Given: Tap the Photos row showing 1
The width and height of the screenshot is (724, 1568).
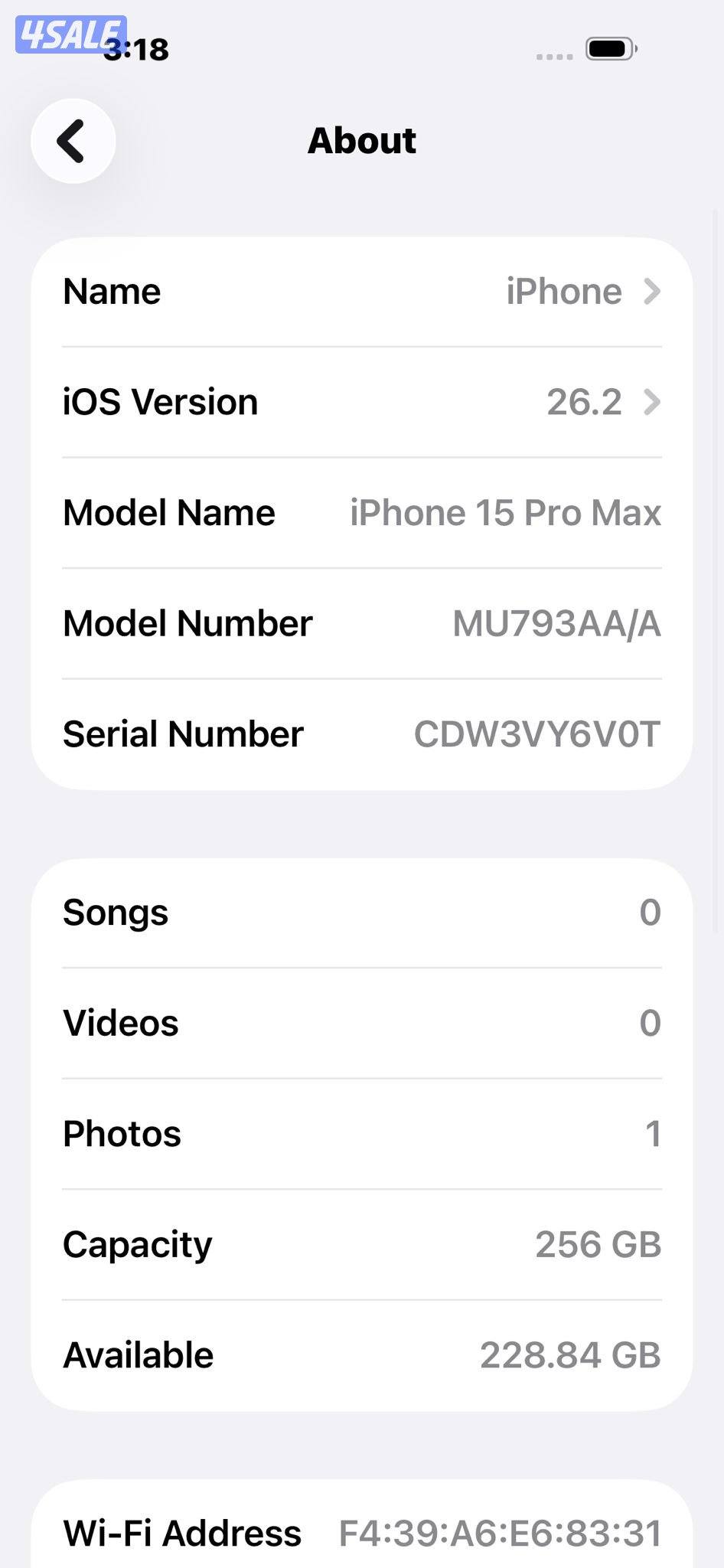Looking at the screenshot, I should point(361,1133).
